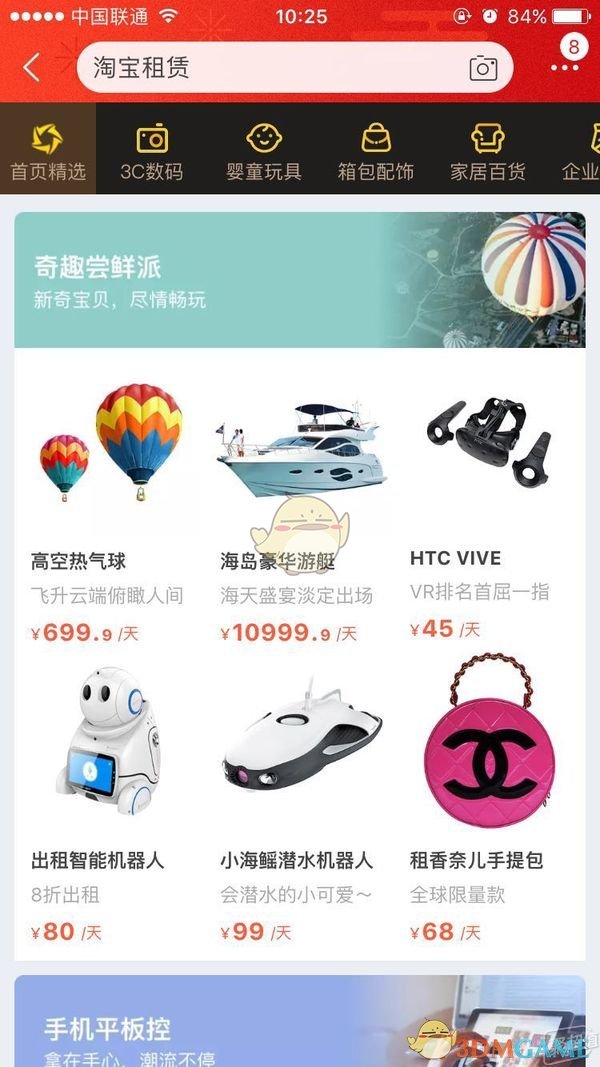The height and width of the screenshot is (1067, 600).
Task: Go back with the top-left arrow
Action: click(x=32, y=68)
